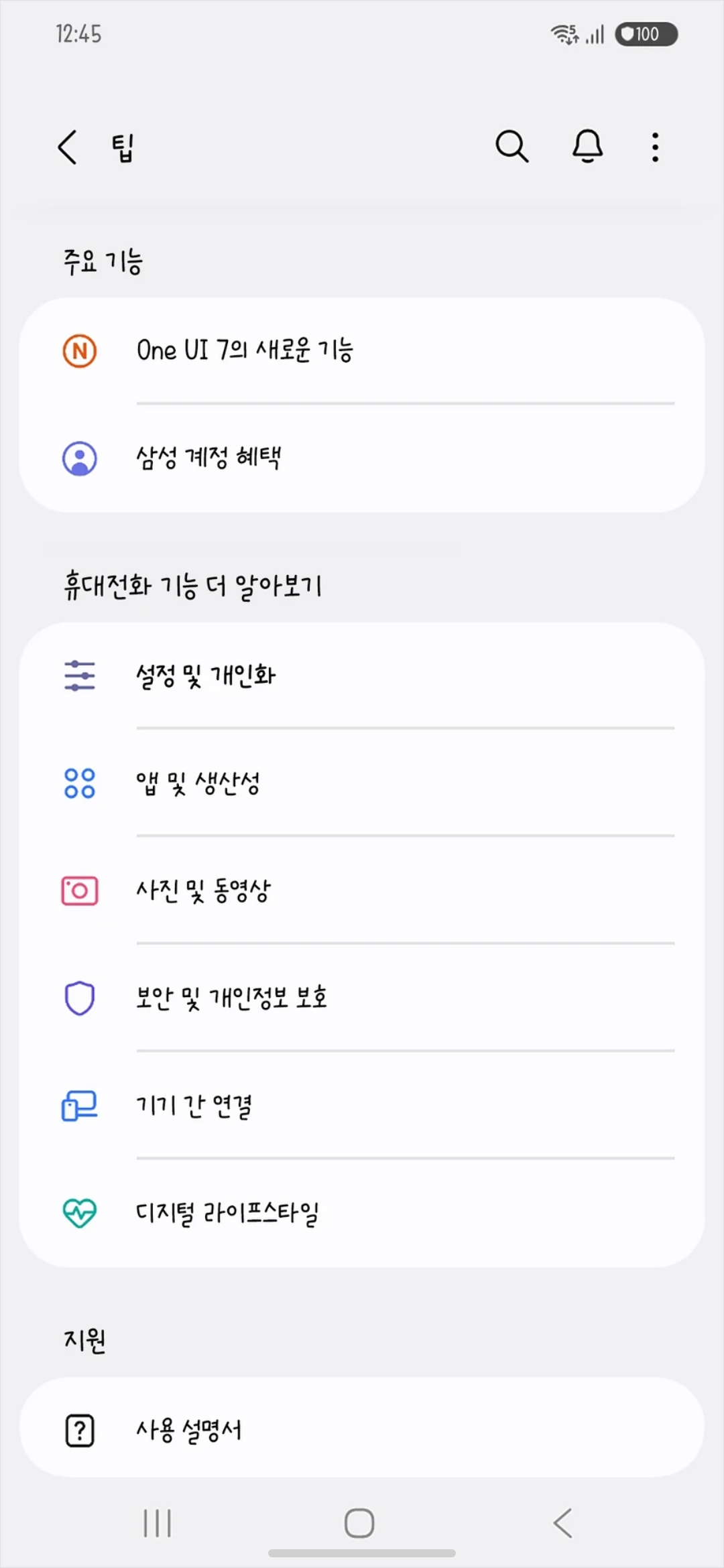Image resolution: width=724 pixels, height=1568 pixels.
Task: Select 보안 및 개인정보 보호
Action: pyautogui.click(x=362, y=998)
